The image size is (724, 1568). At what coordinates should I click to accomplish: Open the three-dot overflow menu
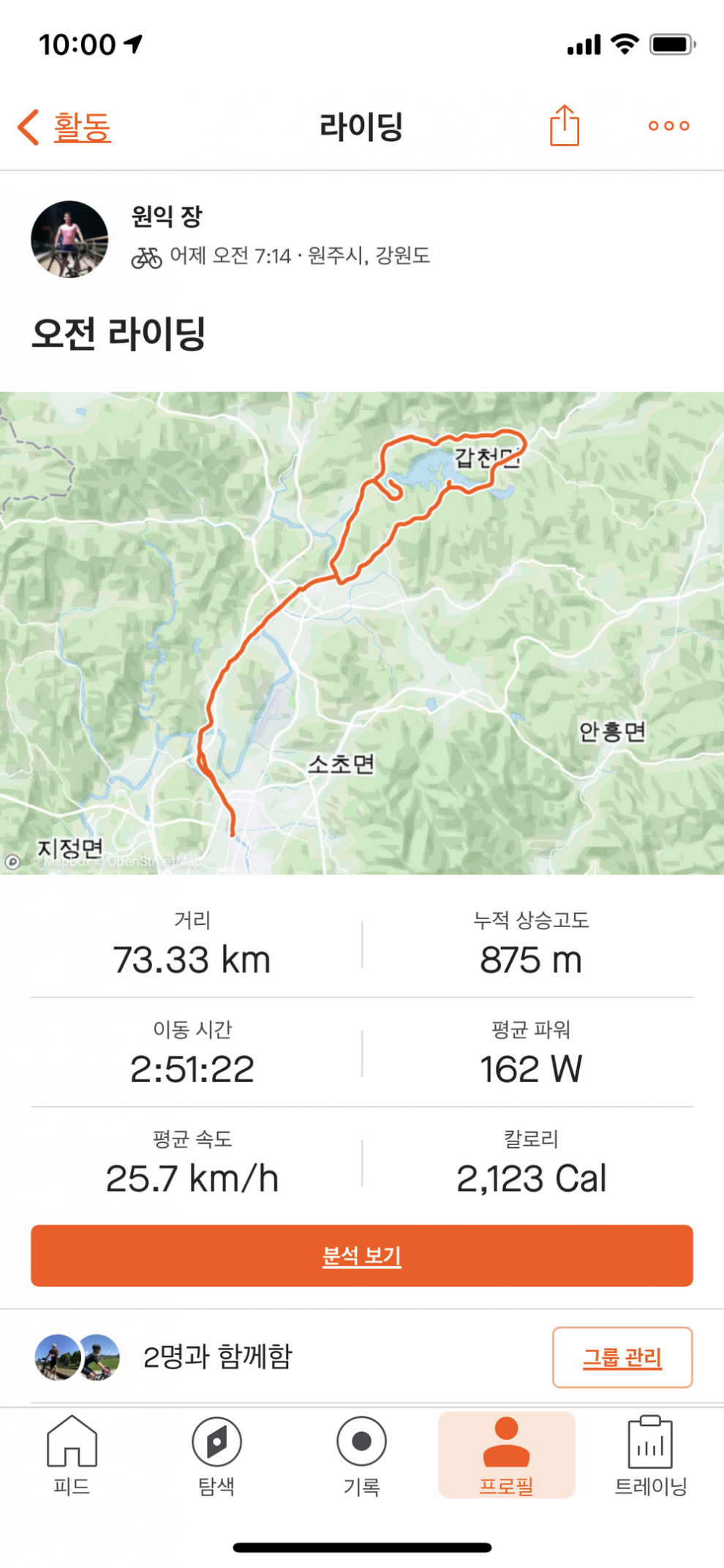pyautogui.click(x=668, y=126)
